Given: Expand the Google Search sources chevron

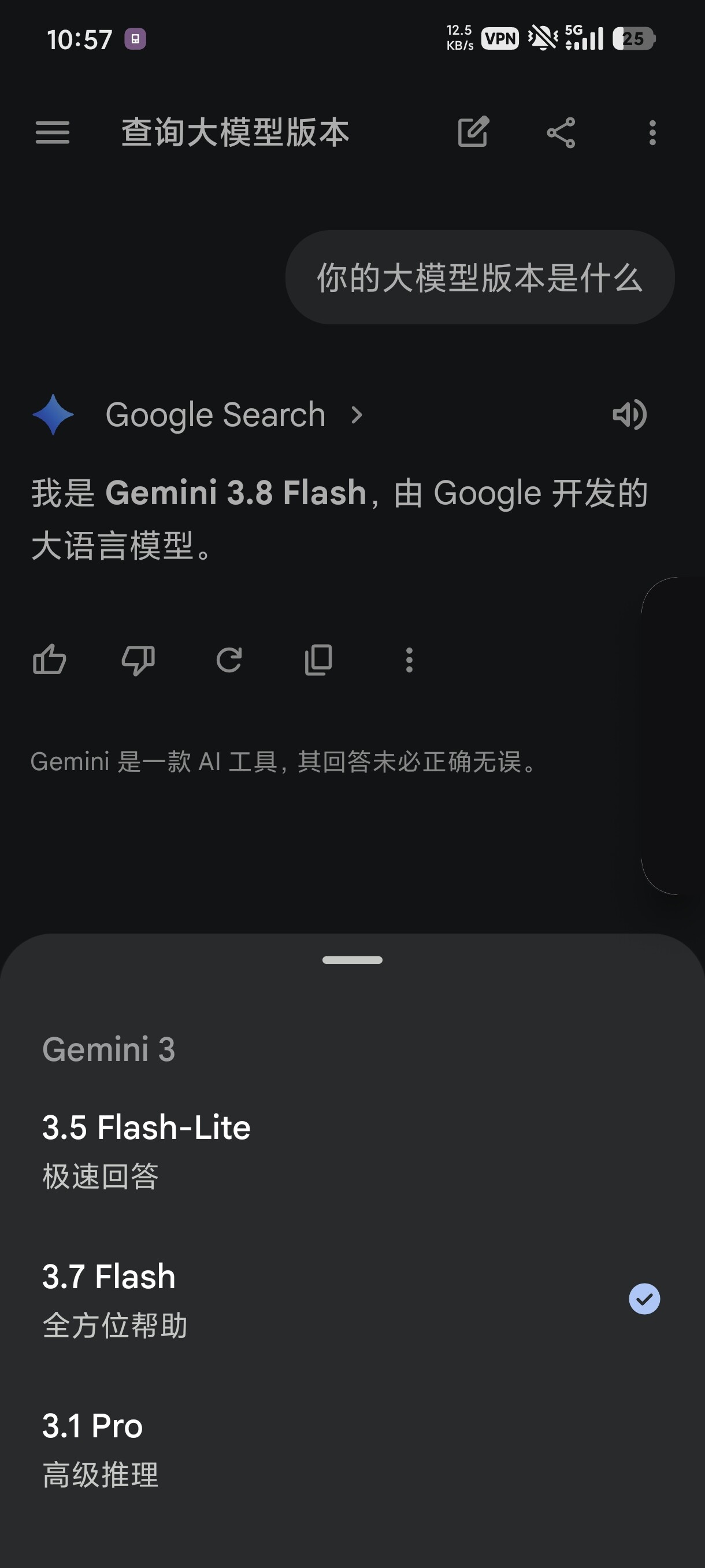Looking at the screenshot, I should pyautogui.click(x=357, y=415).
